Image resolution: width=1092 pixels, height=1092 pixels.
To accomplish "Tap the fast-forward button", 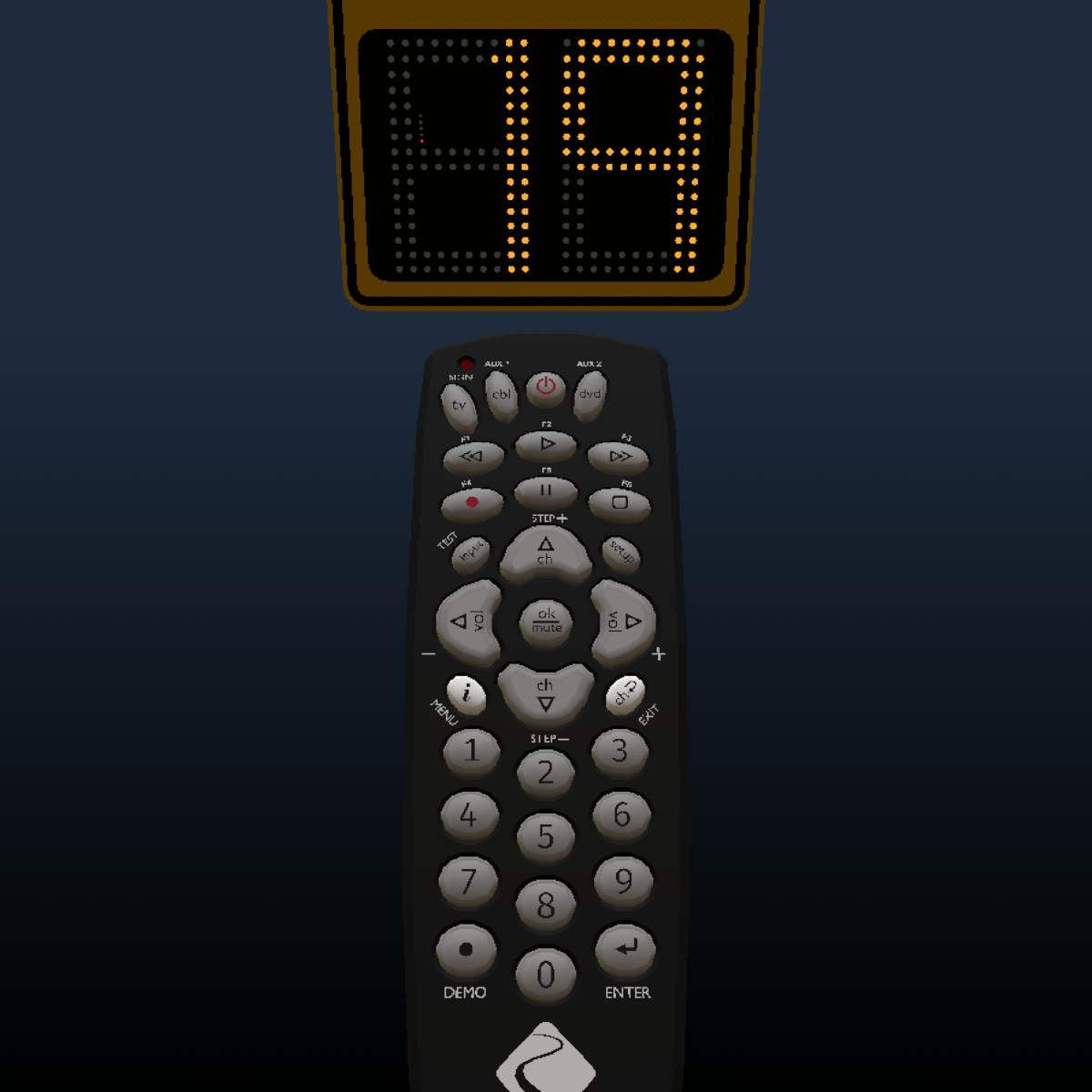I will pos(619,456).
